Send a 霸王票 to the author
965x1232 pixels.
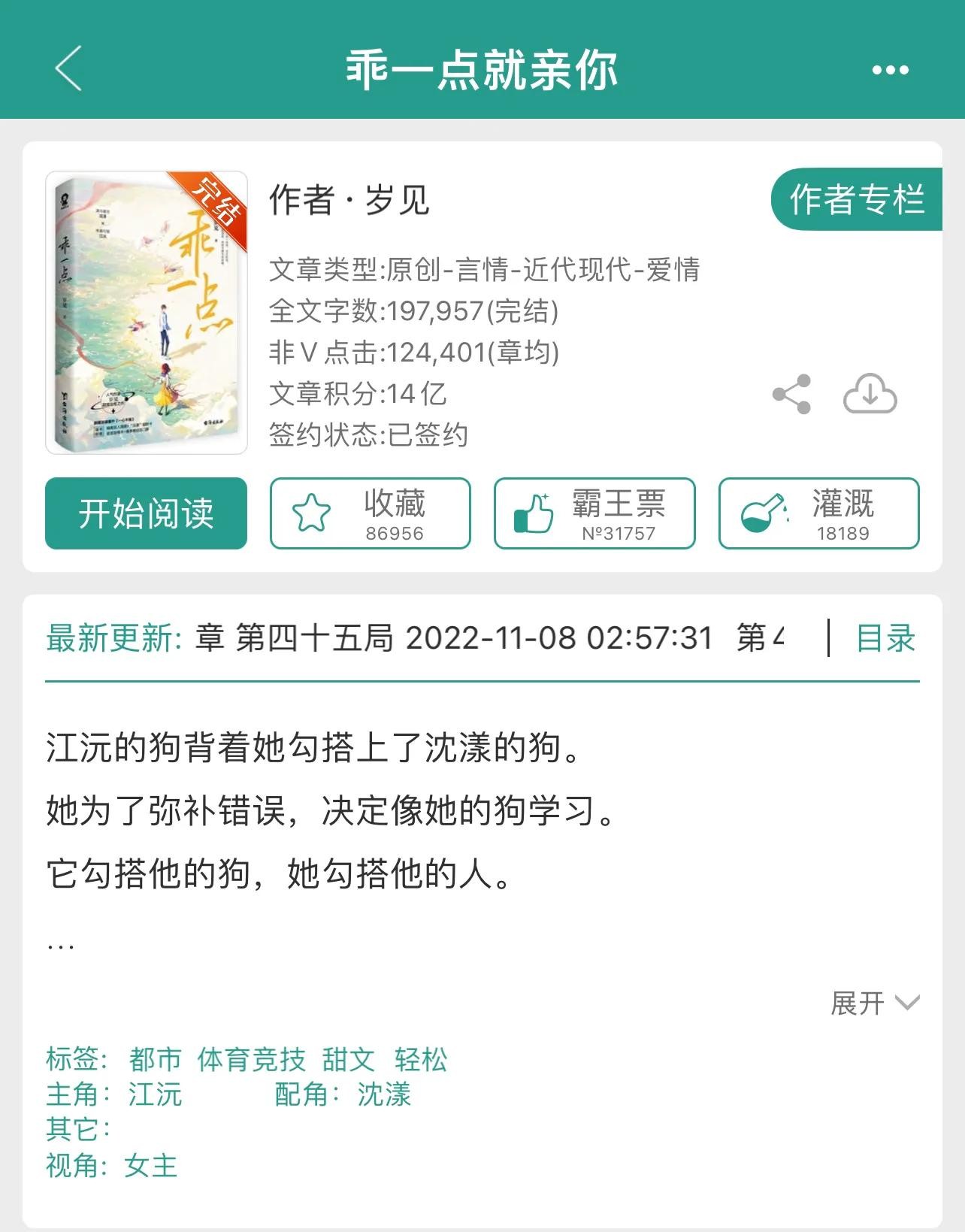[594, 513]
